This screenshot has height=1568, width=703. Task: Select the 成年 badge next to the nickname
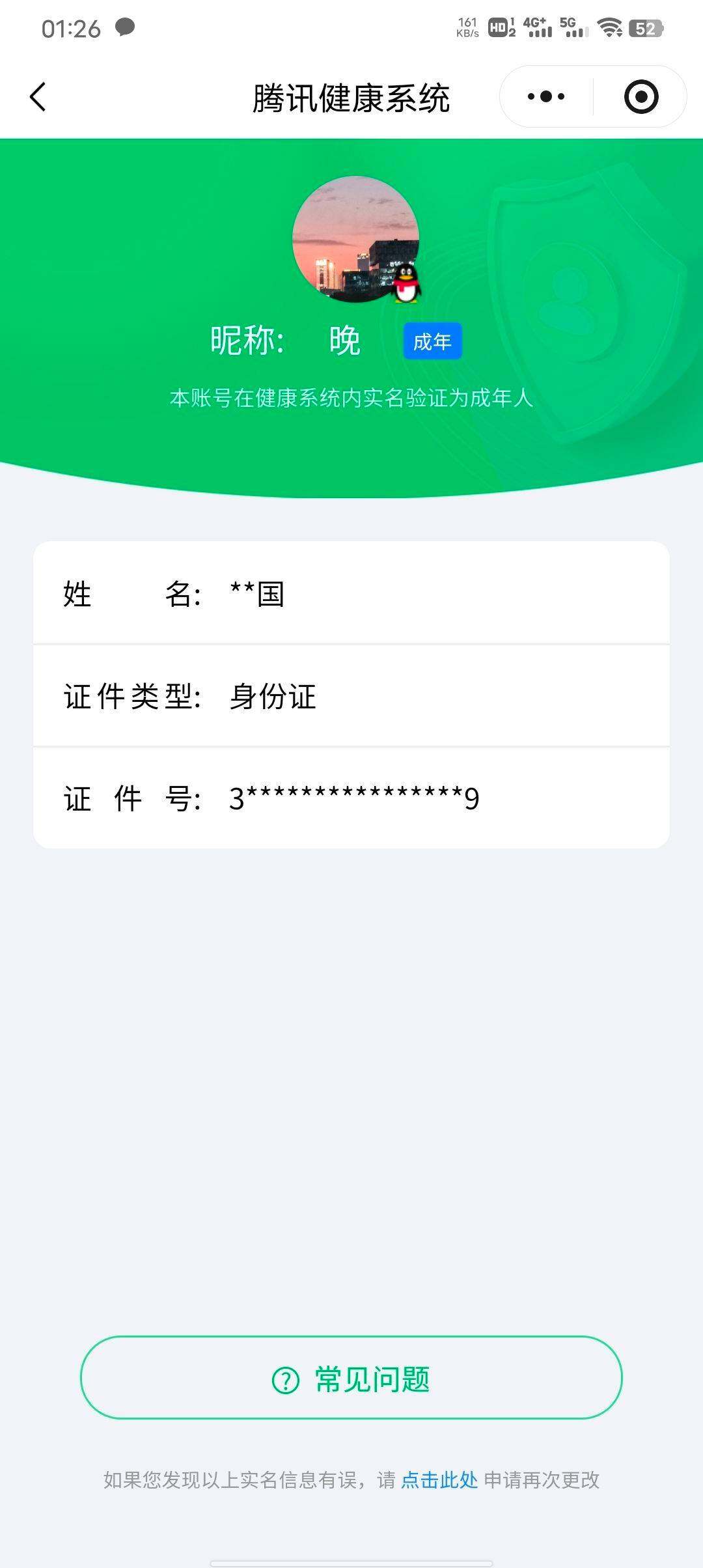click(434, 341)
